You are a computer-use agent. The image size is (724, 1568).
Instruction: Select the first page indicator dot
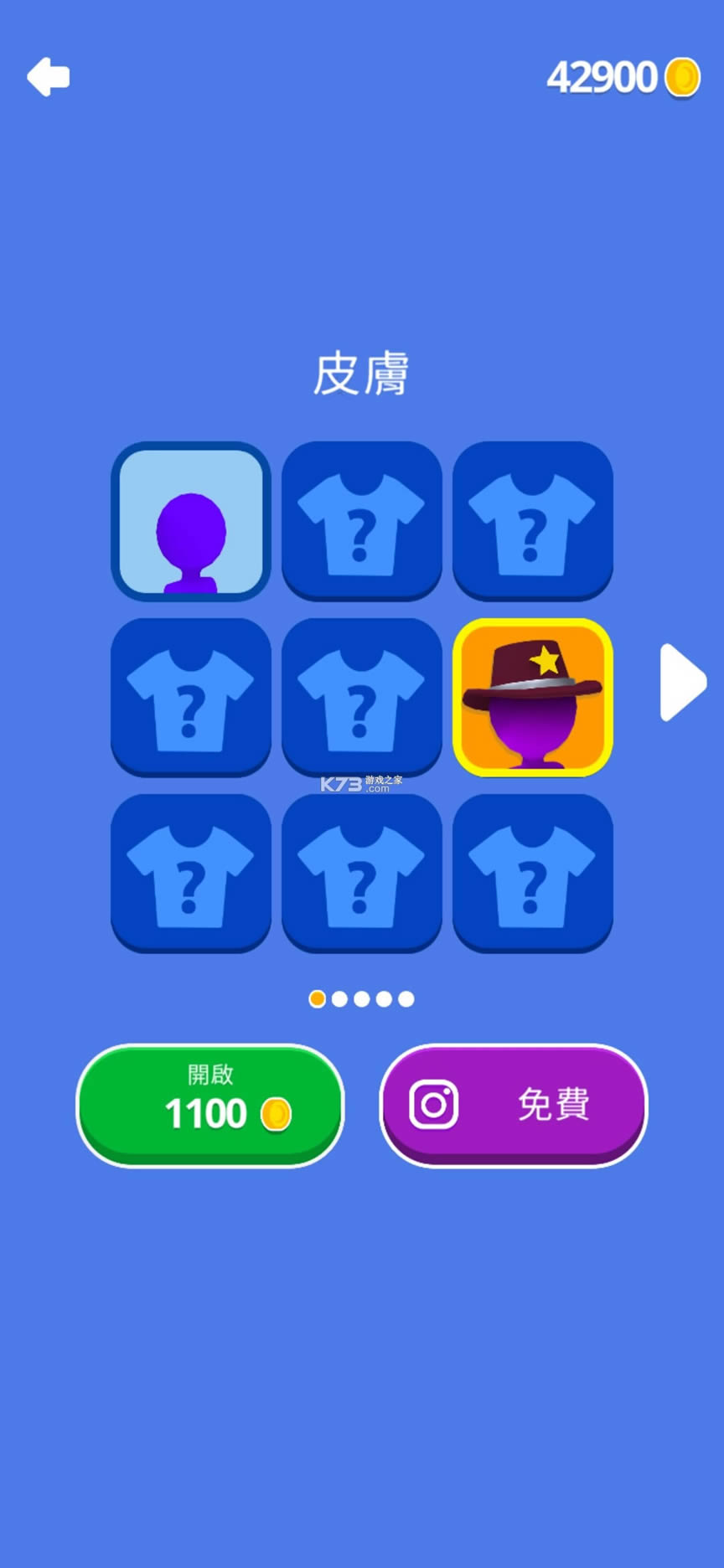point(318,998)
